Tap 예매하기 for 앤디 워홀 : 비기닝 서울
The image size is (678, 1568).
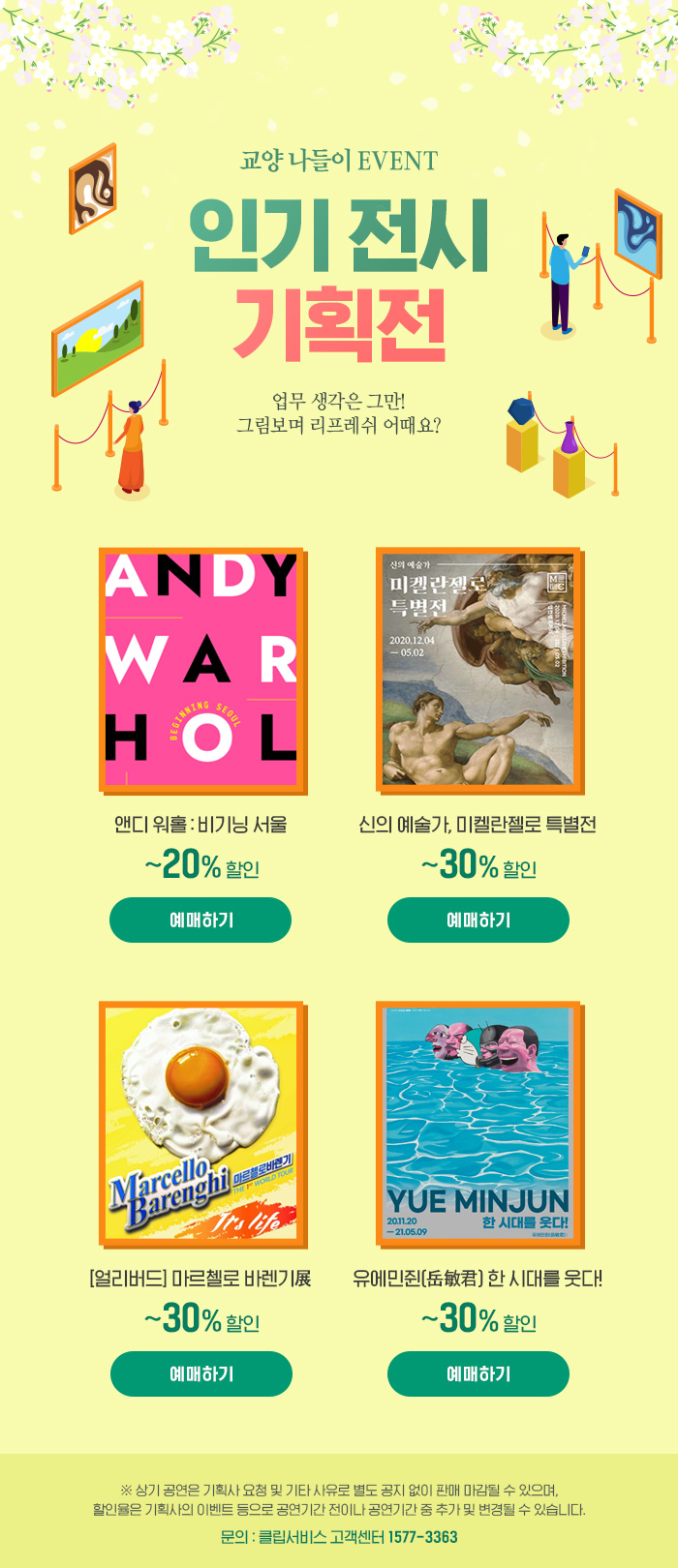[x=200, y=920]
